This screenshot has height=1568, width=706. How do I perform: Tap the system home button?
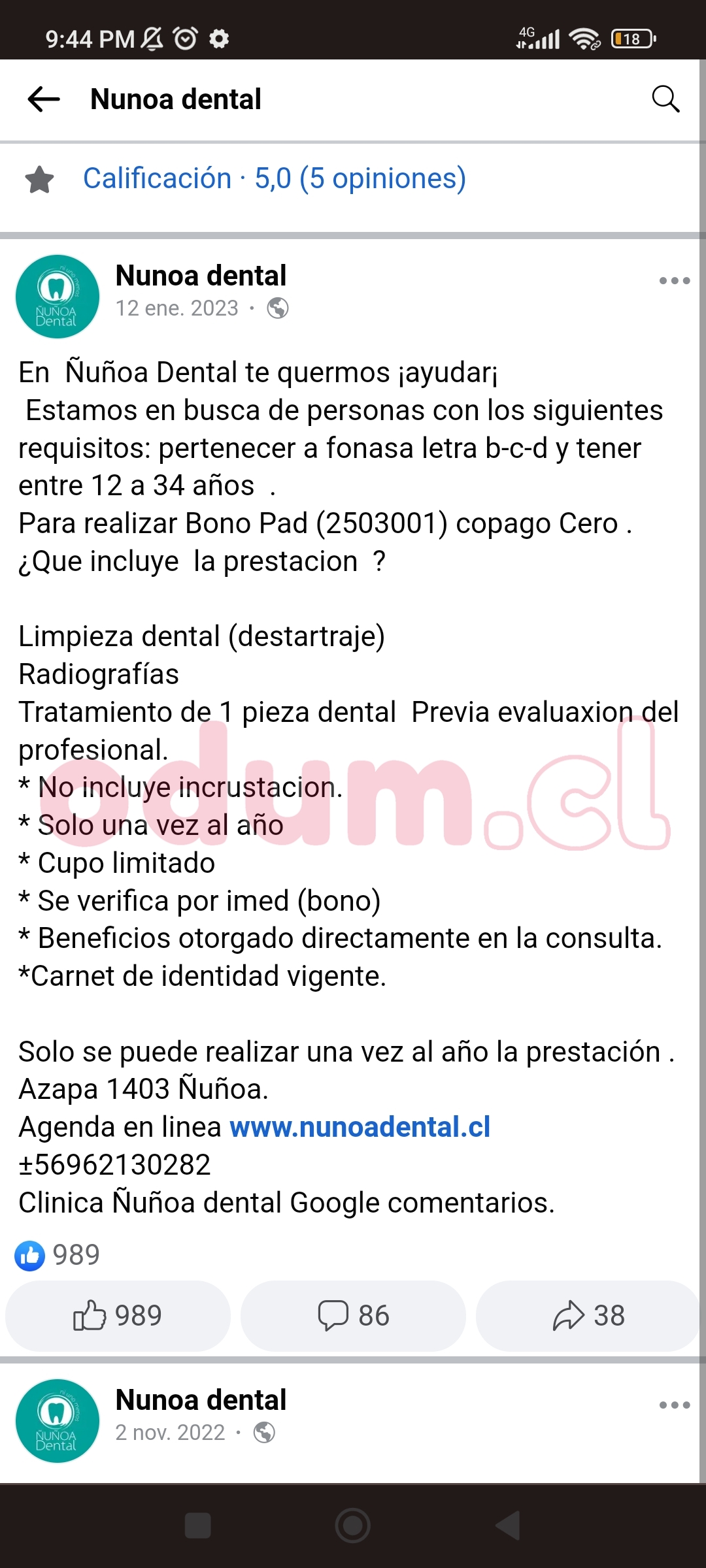[353, 1526]
